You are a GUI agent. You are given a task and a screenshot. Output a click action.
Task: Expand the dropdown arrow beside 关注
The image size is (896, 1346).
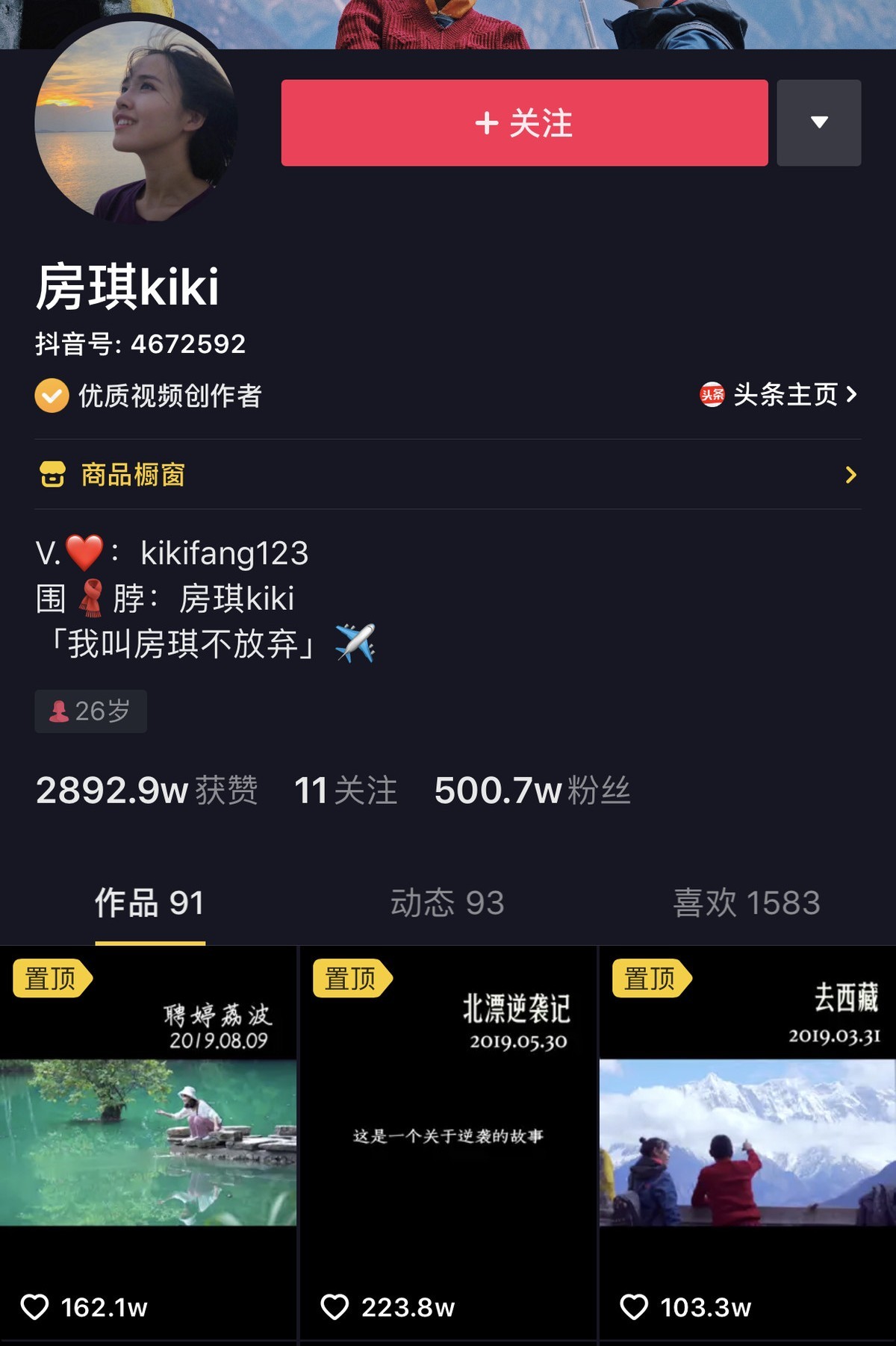[818, 123]
